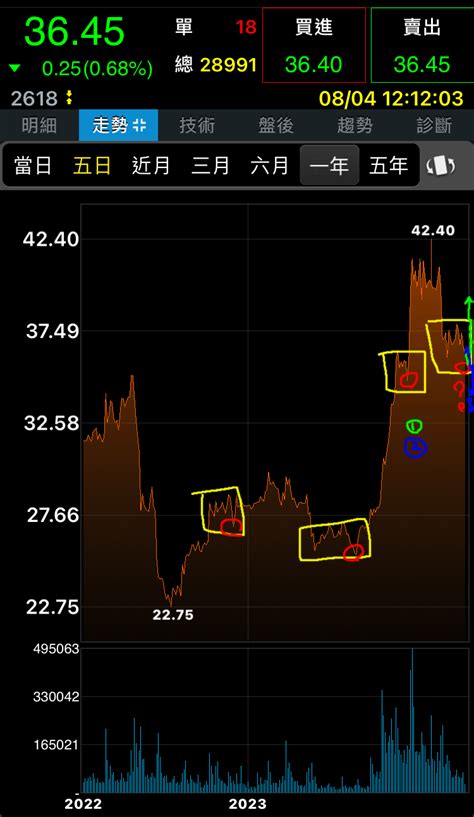Tap the 賣出 sell box at 36.45

pos(422,45)
